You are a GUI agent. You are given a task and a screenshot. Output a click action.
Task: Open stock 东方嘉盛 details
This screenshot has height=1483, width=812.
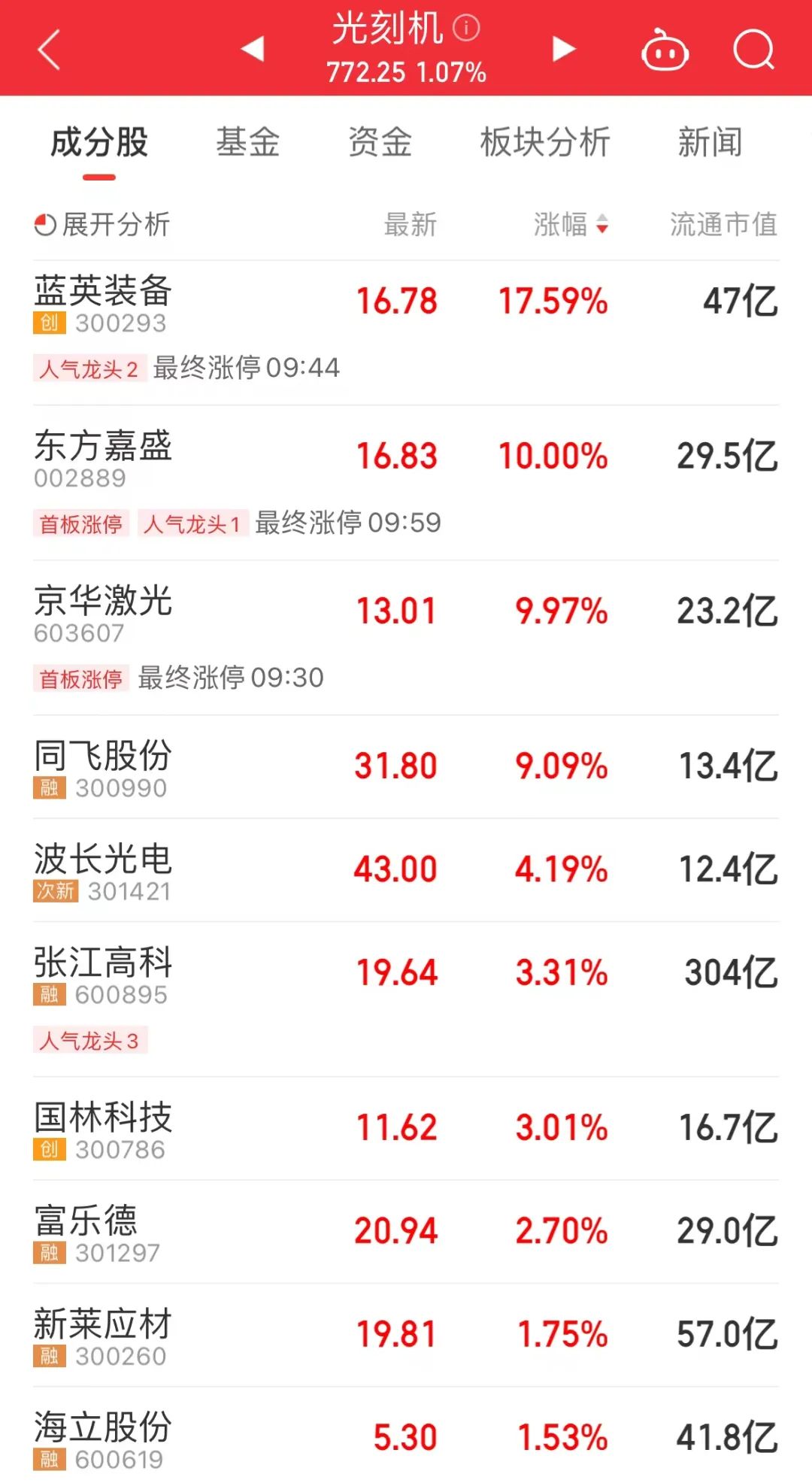pyautogui.click(x=103, y=447)
